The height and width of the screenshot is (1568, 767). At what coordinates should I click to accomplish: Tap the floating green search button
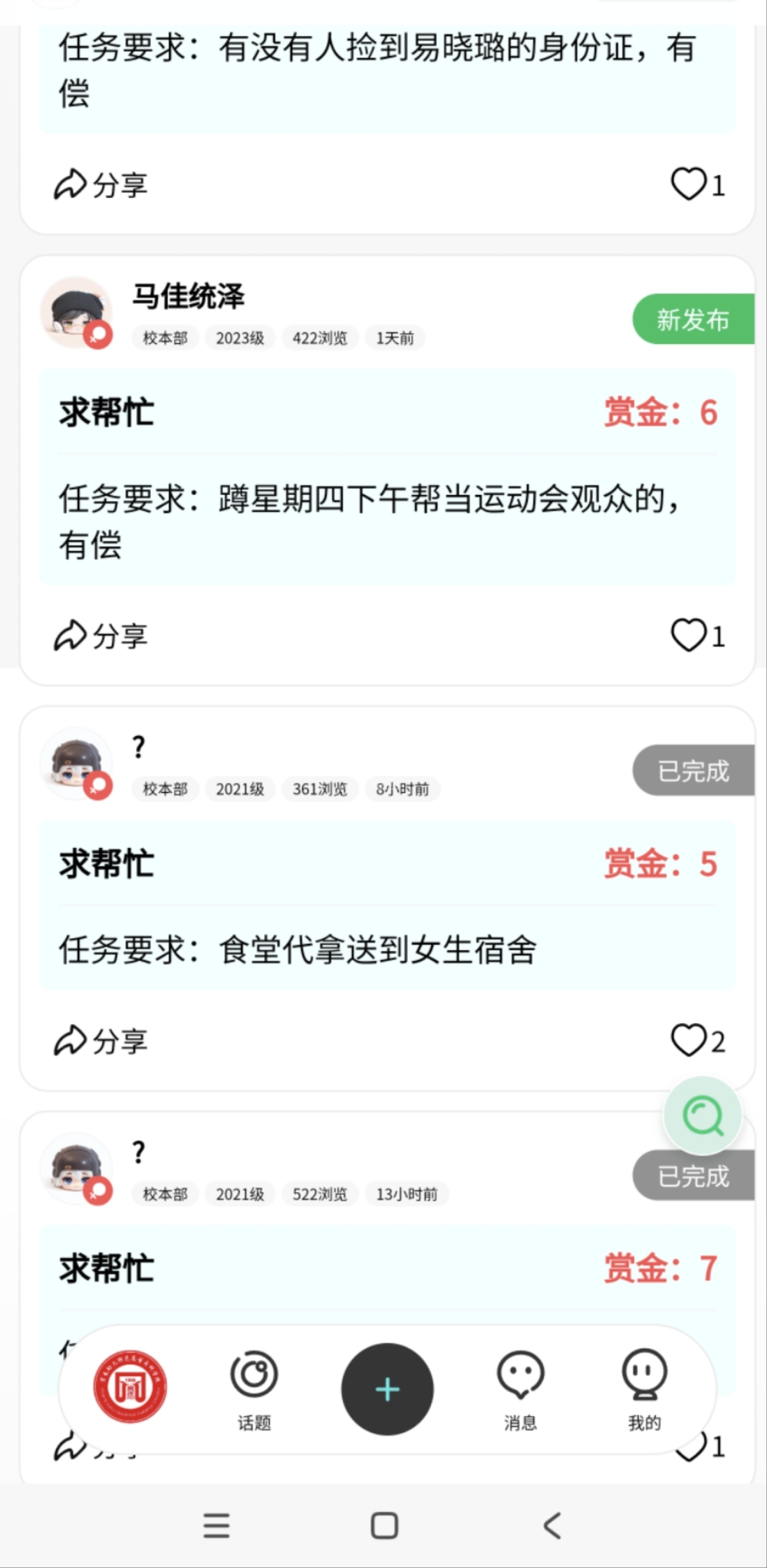tap(703, 1115)
